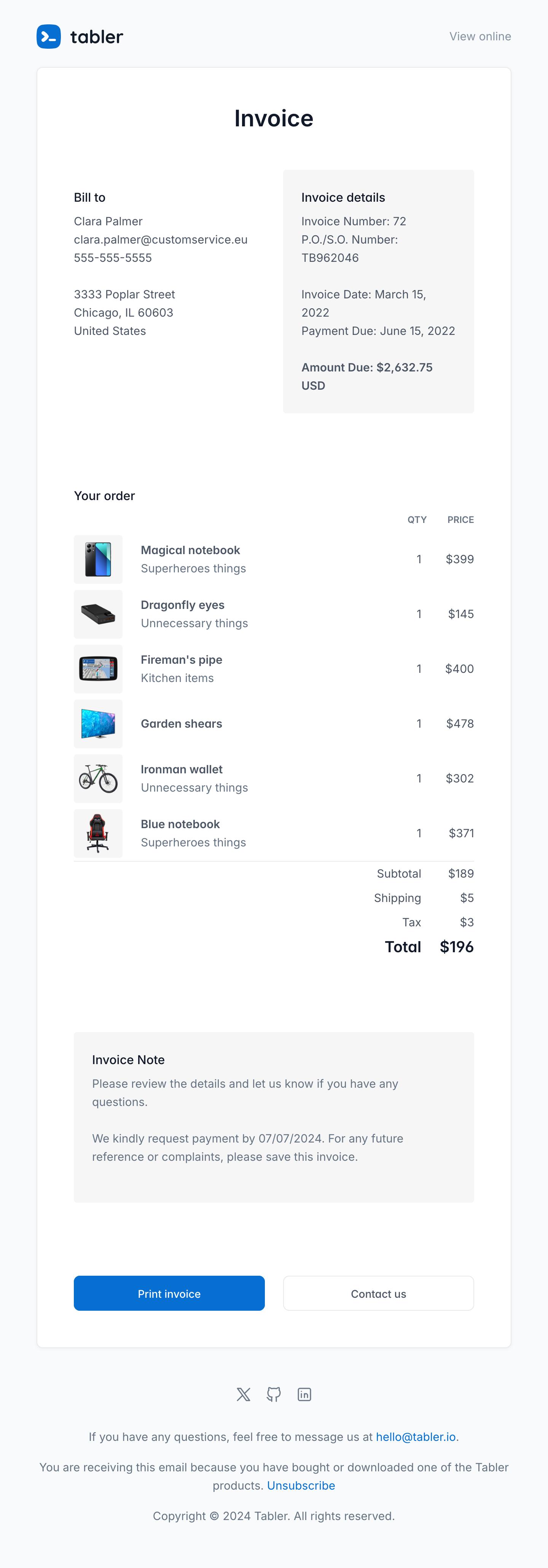Image resolution: width=548 pixels, height=1568 pixels.
Task: Select the Contact us button
Action: pyautogui.click(x=378, y=1294)
